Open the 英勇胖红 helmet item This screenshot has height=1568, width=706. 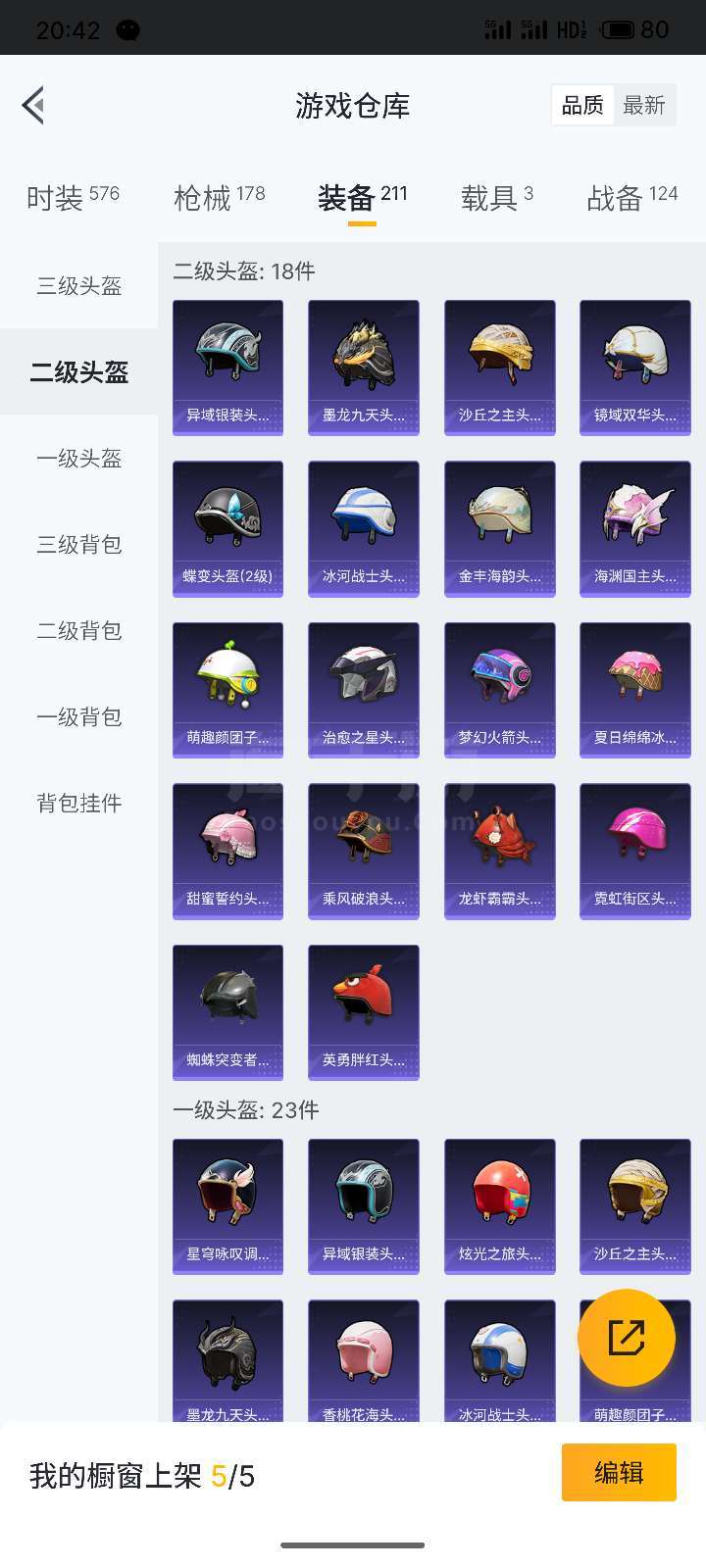point(364,1012)
